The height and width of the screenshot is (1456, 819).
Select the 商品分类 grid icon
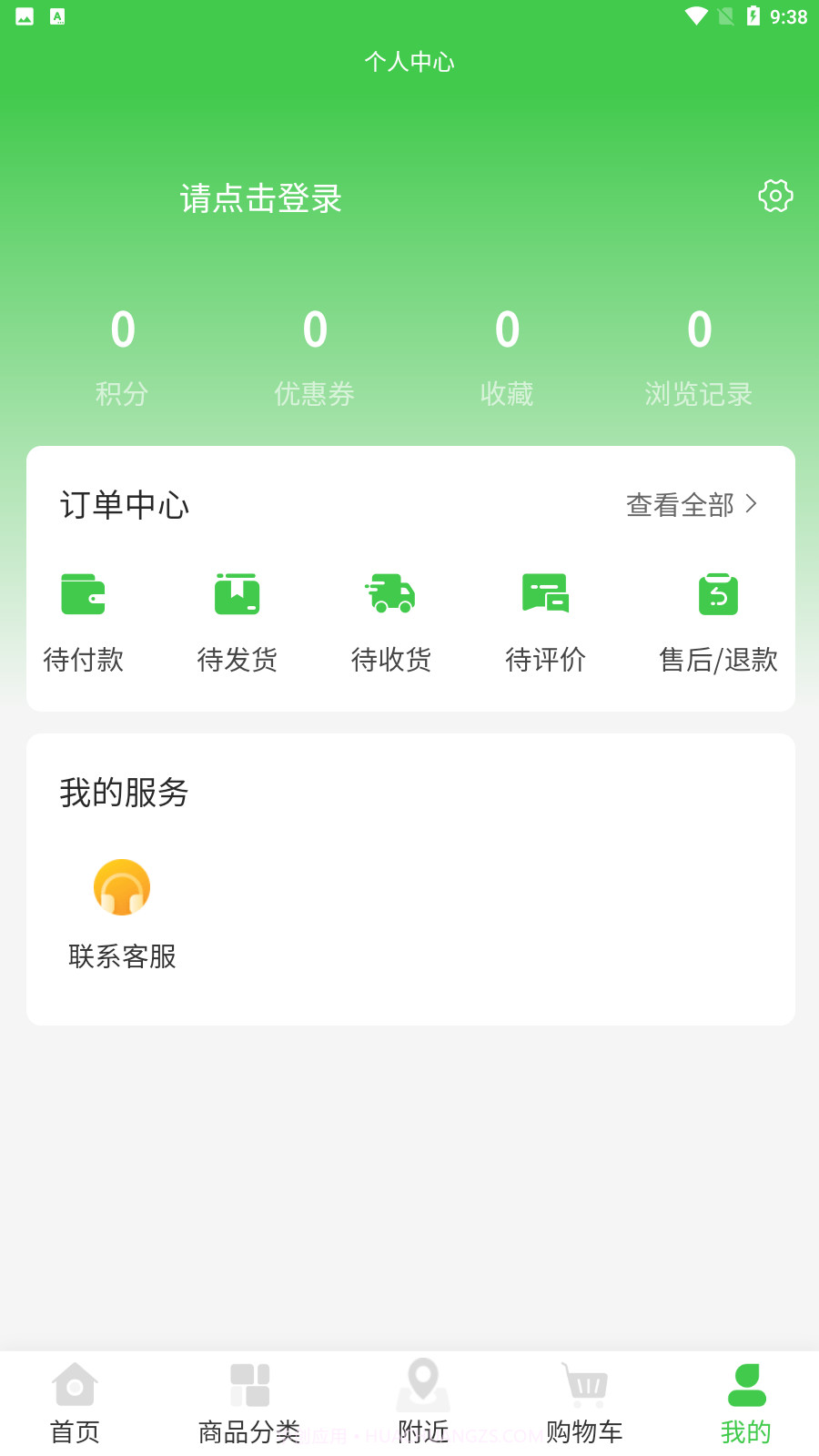[x=249, y=1385]
